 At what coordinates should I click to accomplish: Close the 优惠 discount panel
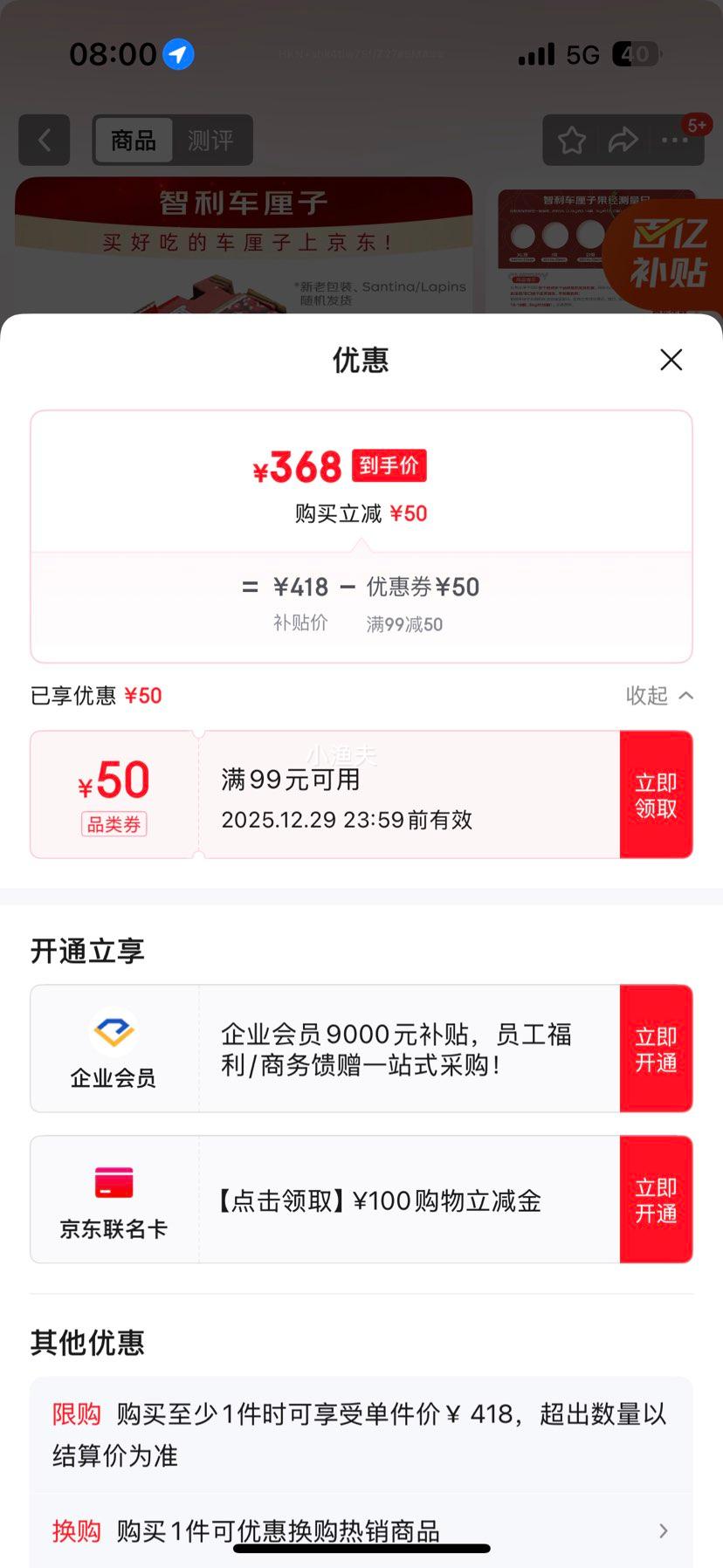(671, 360)
